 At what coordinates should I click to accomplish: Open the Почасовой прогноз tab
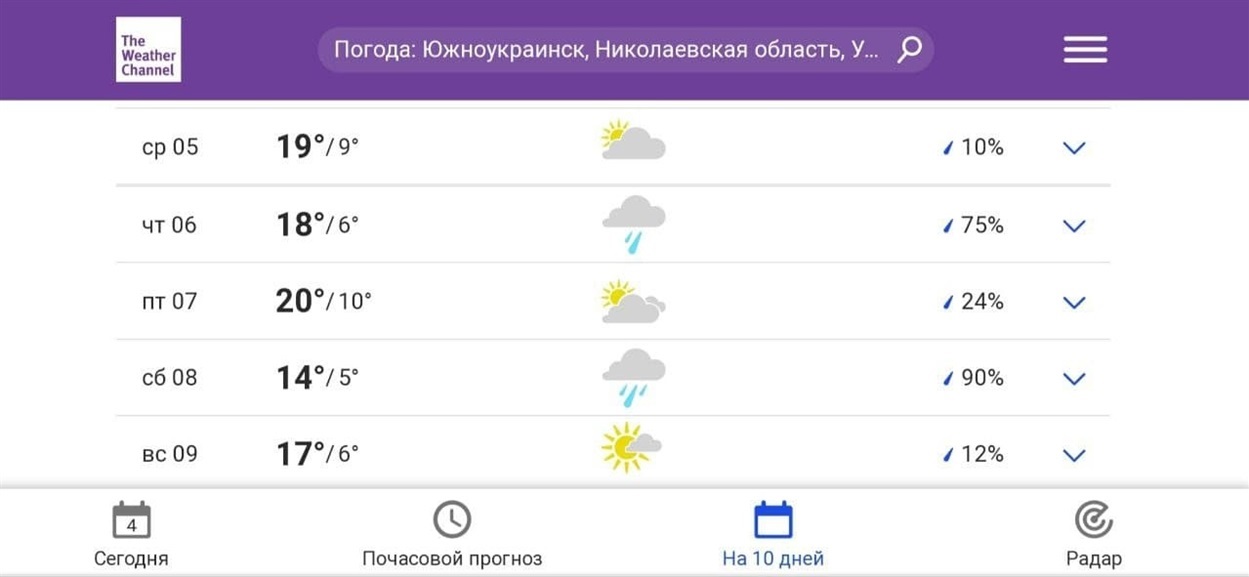tap(452, 535)
